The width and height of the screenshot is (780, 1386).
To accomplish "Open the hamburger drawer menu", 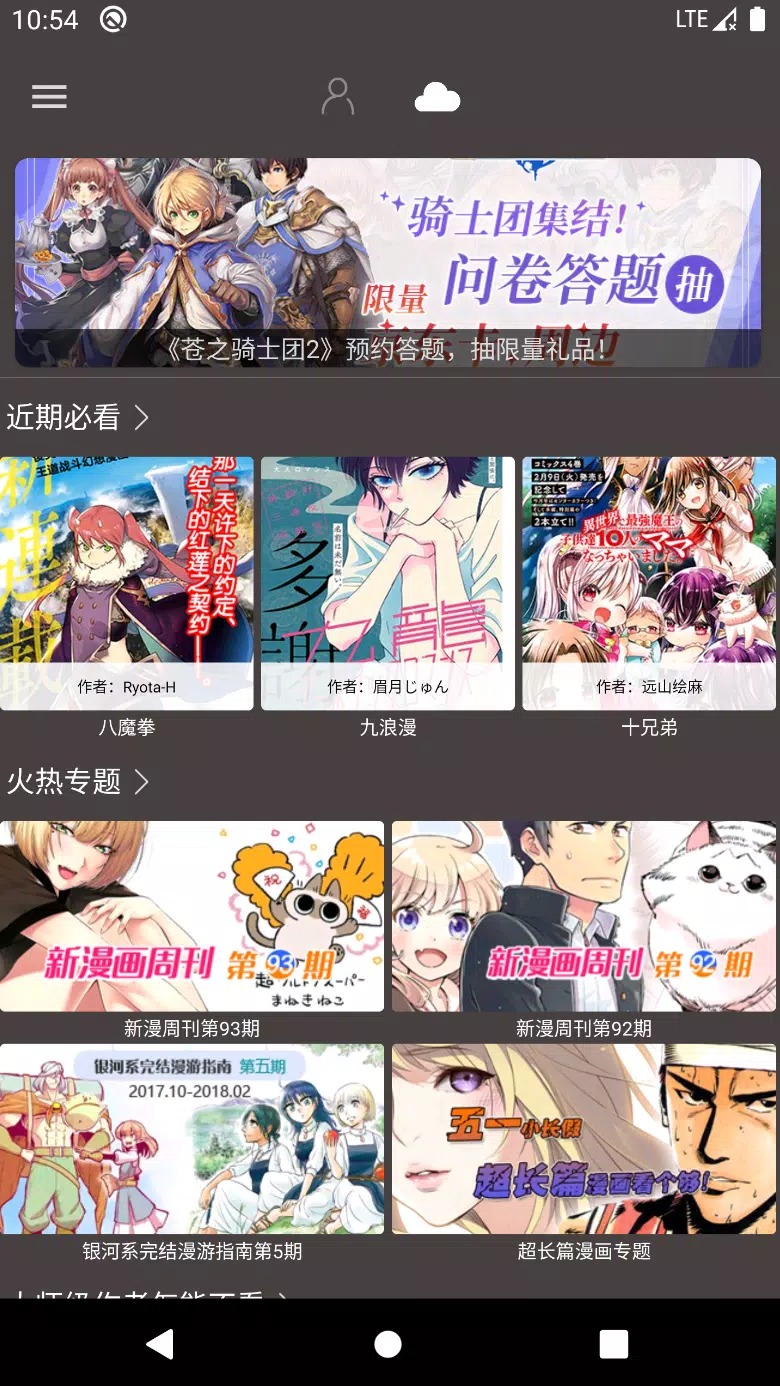I will point(49,97).
